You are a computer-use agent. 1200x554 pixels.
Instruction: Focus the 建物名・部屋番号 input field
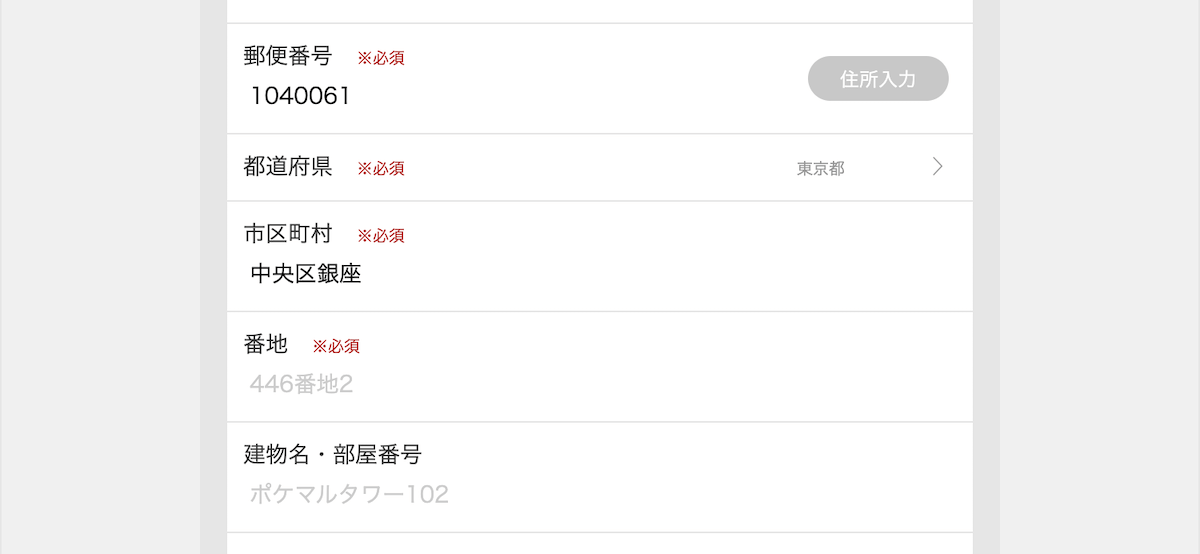pos(500,494)
